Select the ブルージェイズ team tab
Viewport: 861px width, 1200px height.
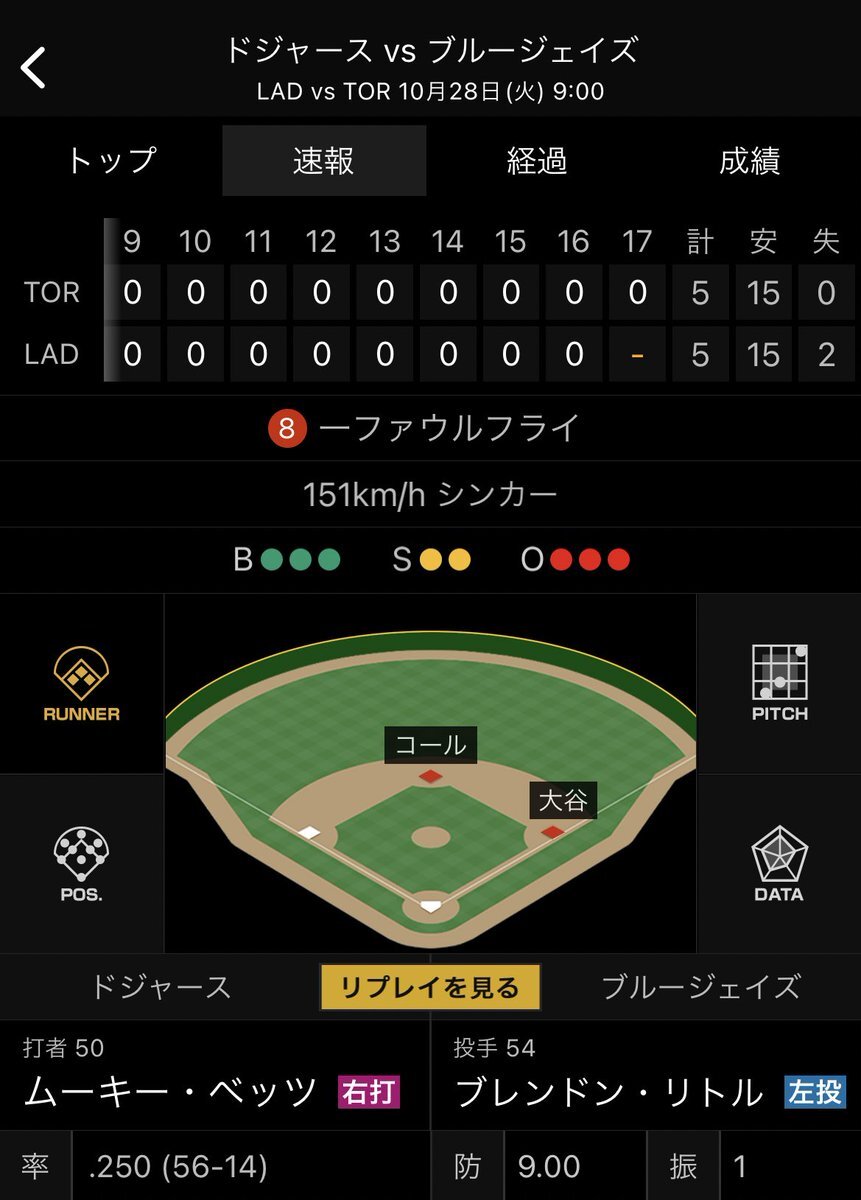click(700, 988)
